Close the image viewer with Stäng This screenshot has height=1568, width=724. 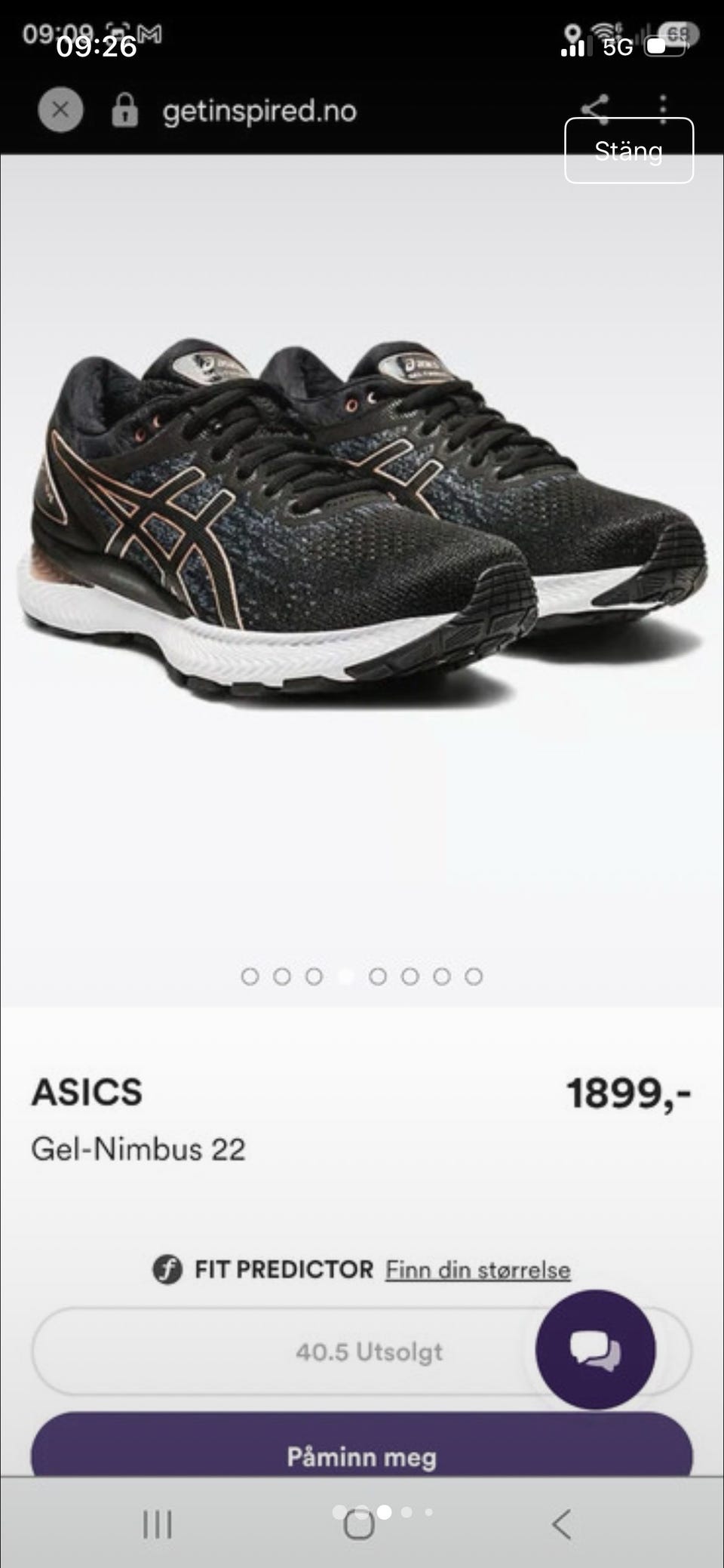coord(629,150)
